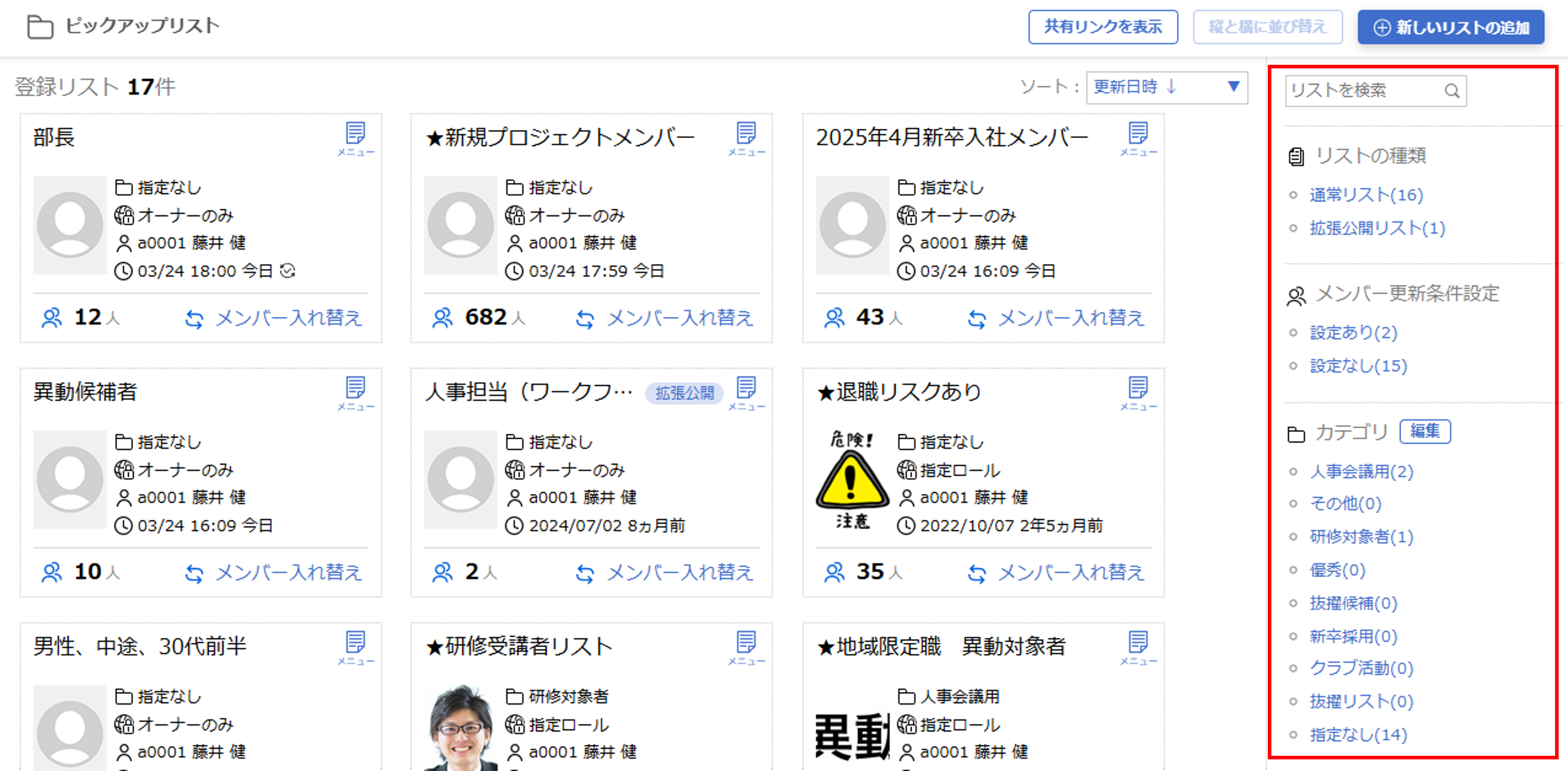Open the 更新日時 sort dropdown
The height and width of the screenshot is (771, 1568).
[1166, 87]
